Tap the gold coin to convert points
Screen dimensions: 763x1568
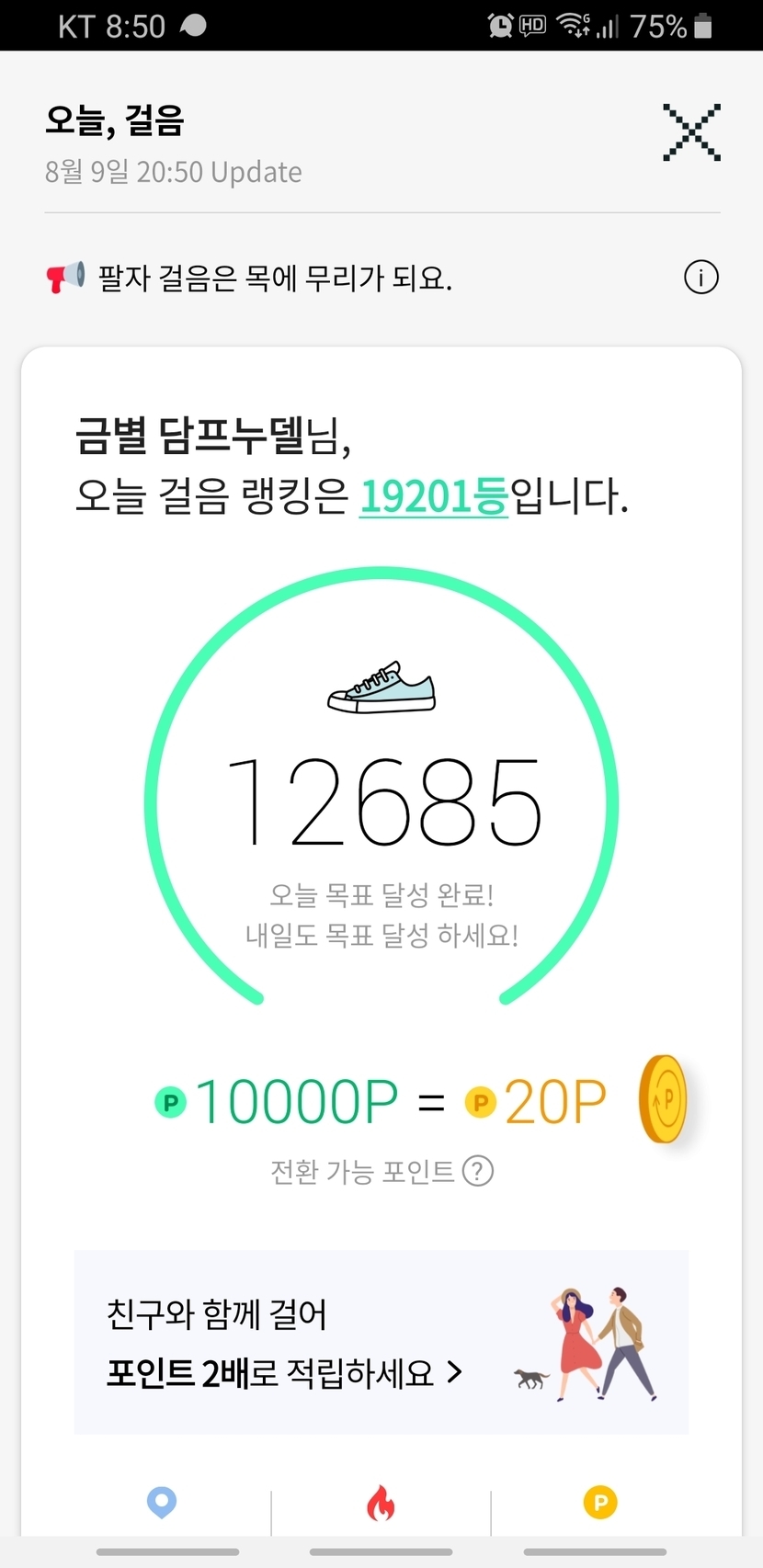pyautogui.click(x=663, y=1099)
